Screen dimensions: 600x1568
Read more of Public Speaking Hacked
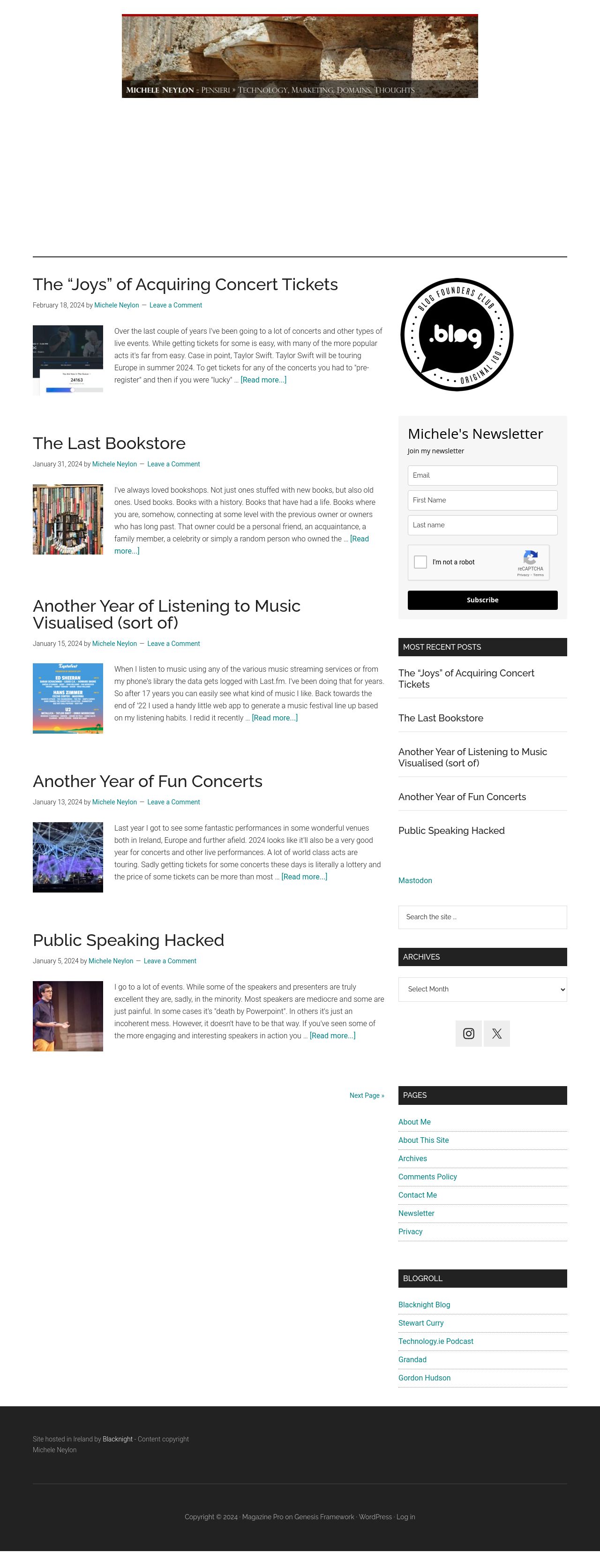pos(332,1035)
